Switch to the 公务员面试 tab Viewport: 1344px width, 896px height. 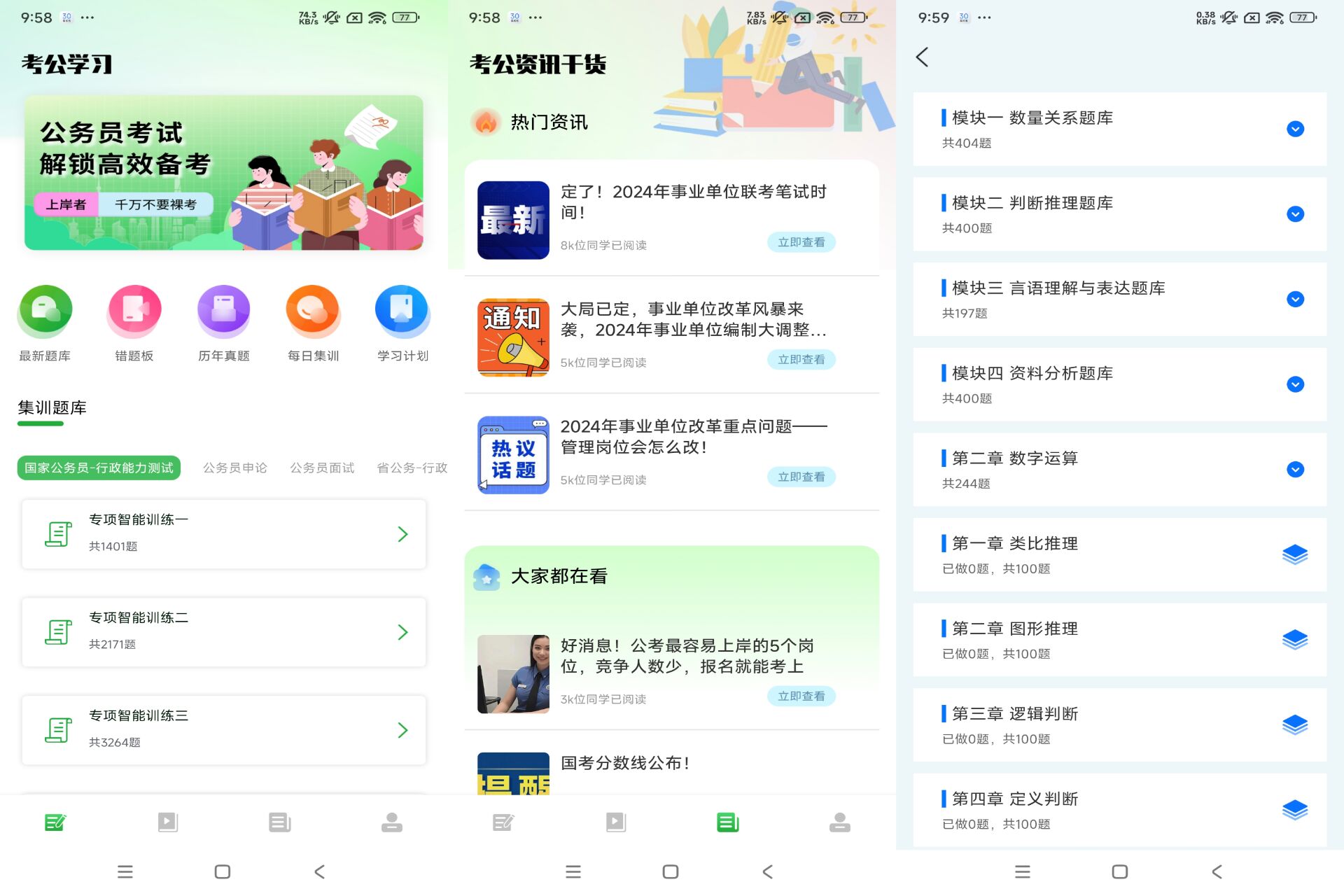[322, 468]
